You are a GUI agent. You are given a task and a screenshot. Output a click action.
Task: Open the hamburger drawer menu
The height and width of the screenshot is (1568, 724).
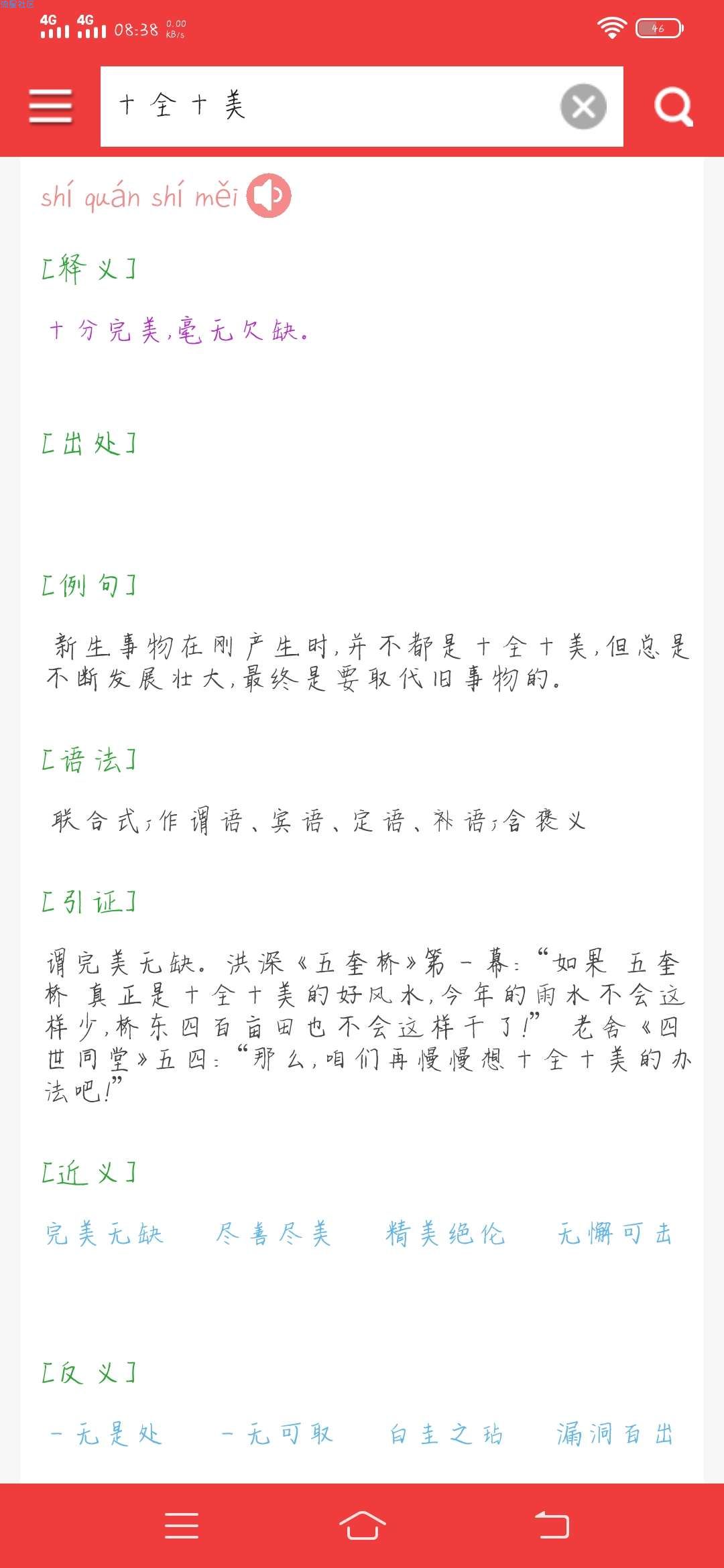click(x=50, y=107)
